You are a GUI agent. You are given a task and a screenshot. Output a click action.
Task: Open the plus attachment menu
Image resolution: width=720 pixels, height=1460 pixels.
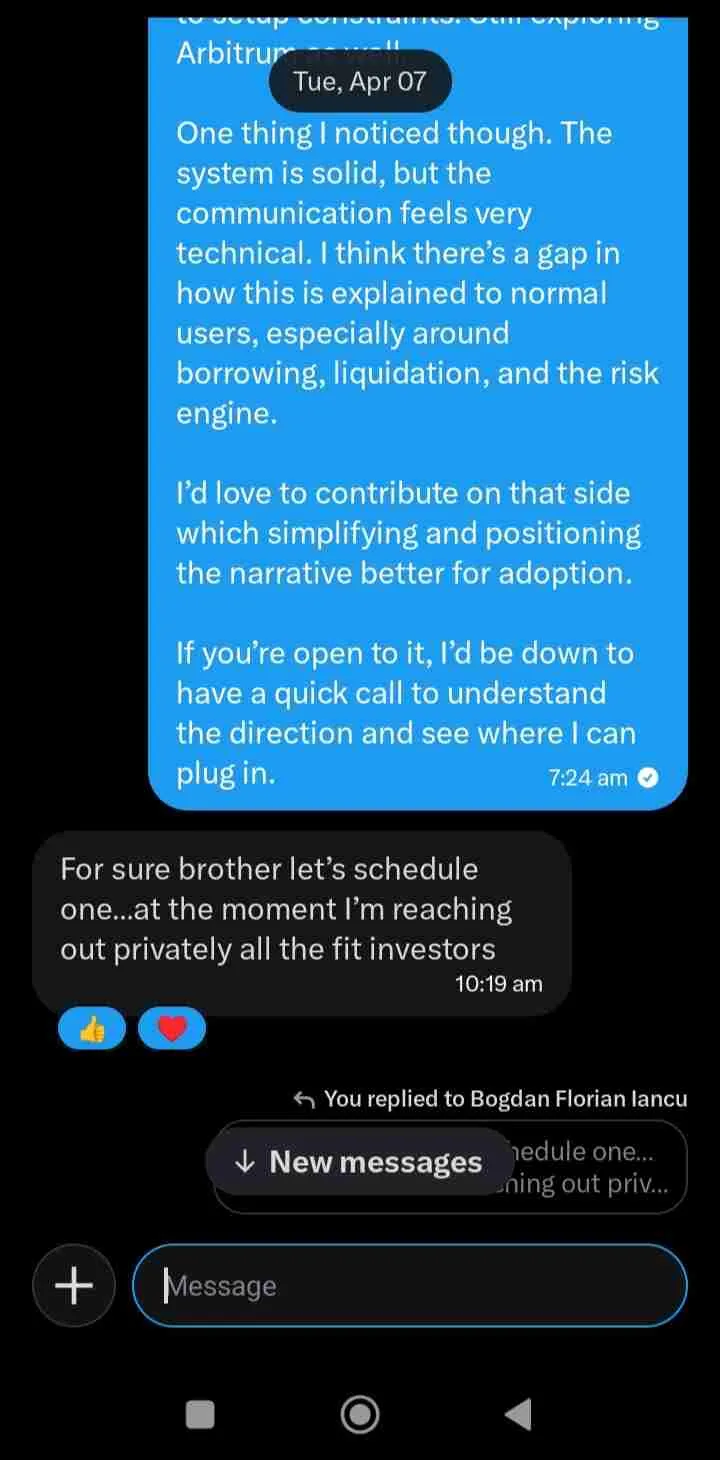click(73, 1286)
